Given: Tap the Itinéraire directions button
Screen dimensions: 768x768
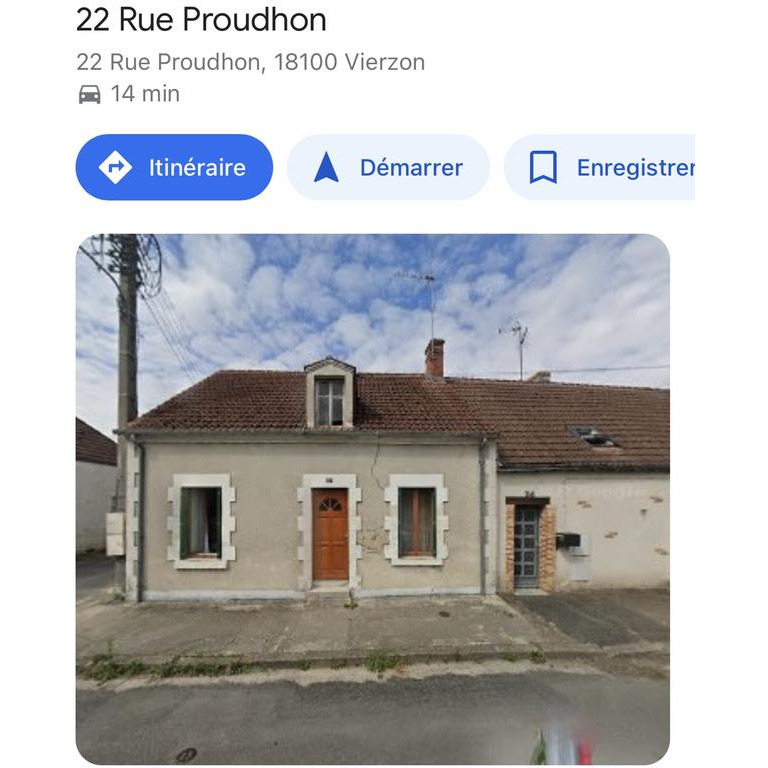Looking at the screenshot, I should tap(174, 168).
